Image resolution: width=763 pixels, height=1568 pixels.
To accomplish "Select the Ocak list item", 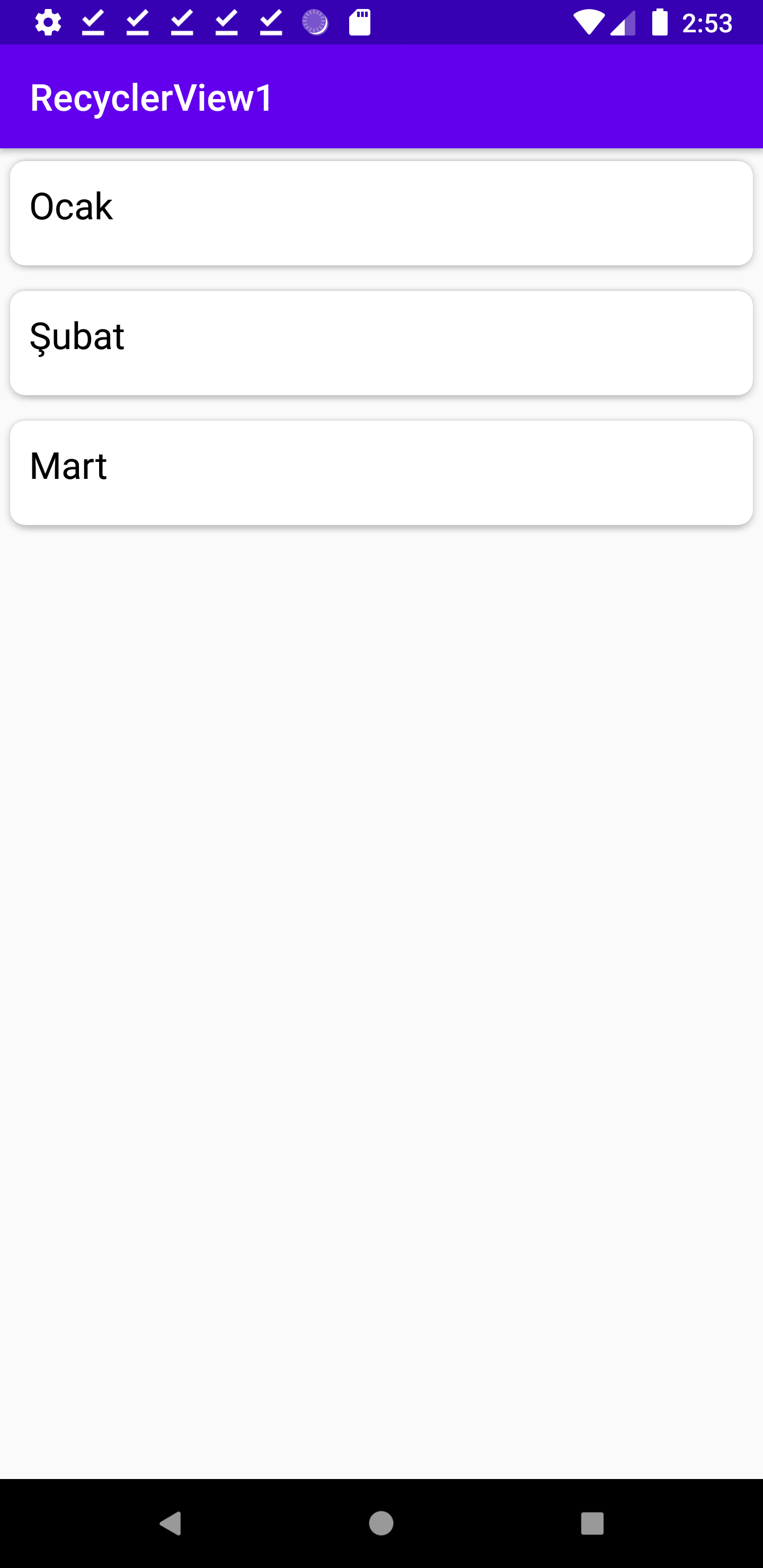I will click(381, 212).
